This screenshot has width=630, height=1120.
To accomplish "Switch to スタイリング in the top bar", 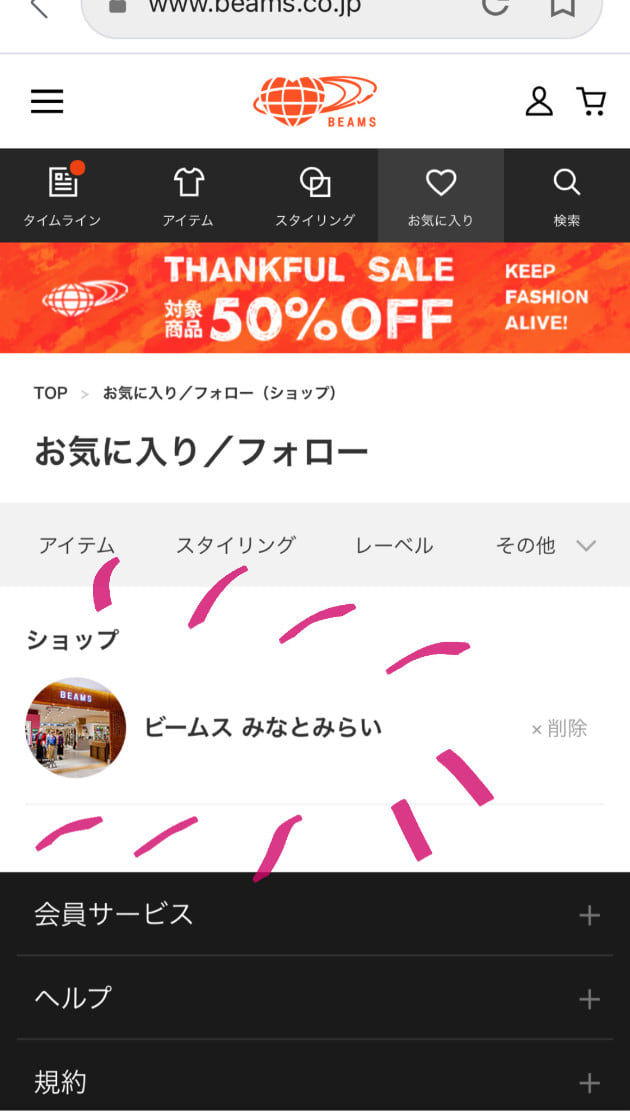I will pos(315,195).
